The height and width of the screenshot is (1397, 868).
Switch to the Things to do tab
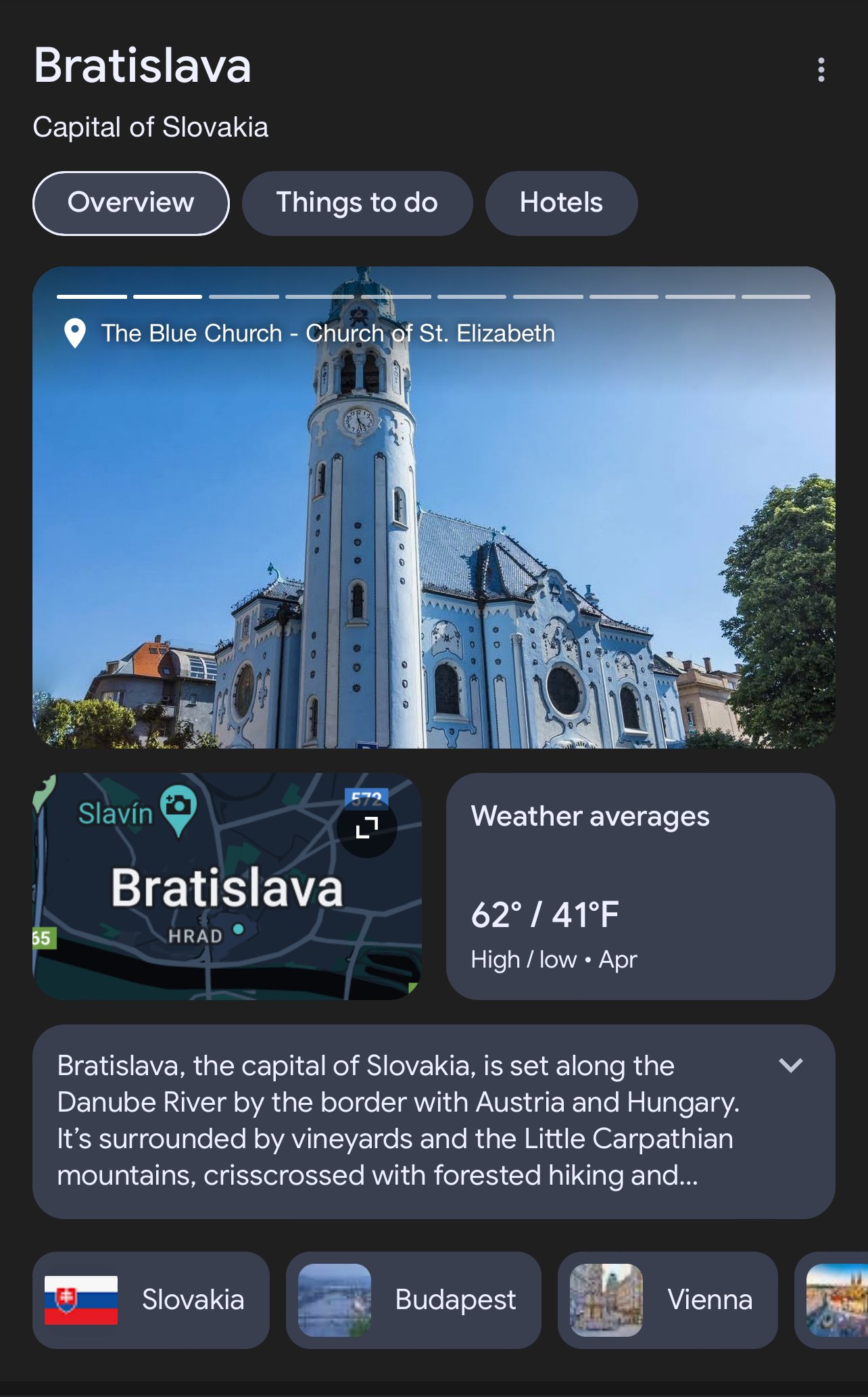(356, 203)
